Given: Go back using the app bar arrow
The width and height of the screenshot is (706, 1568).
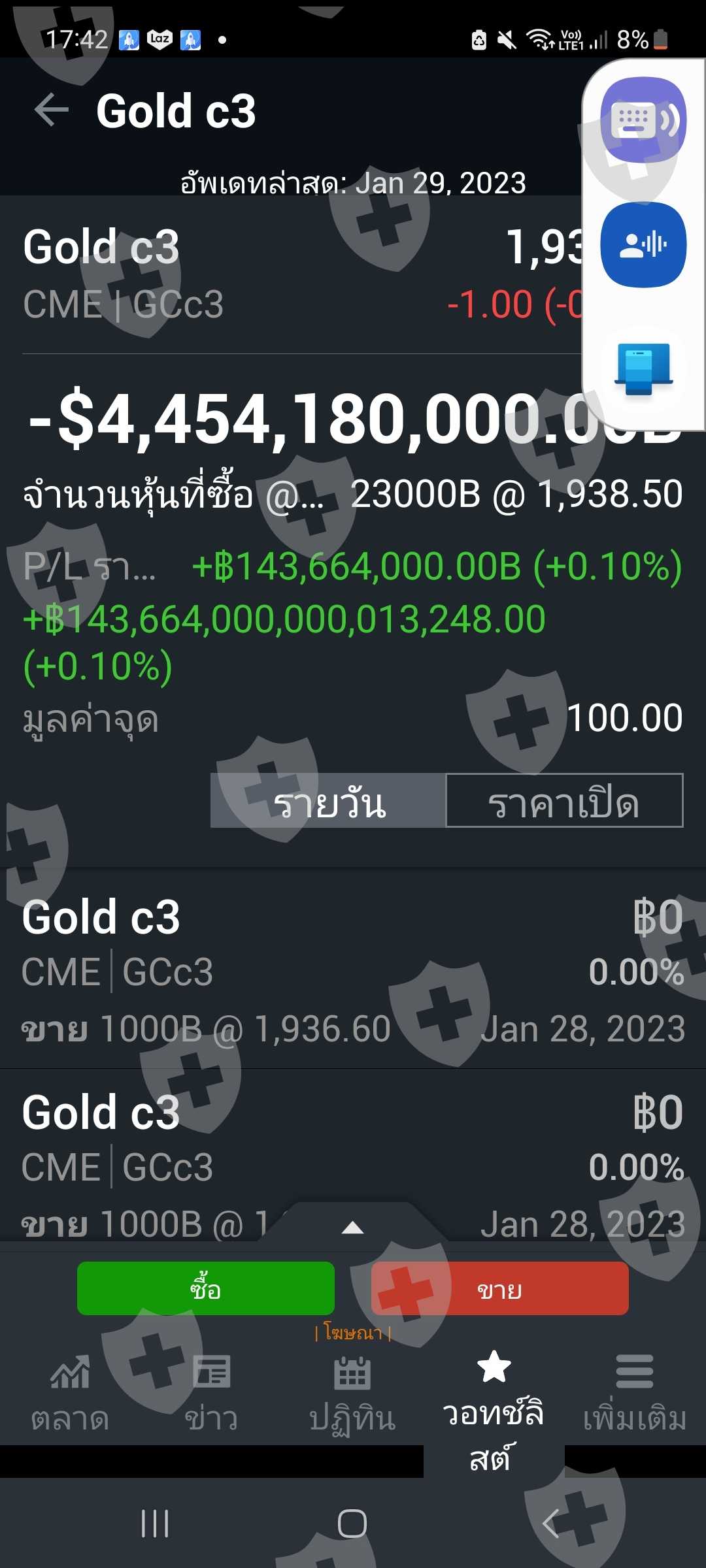Looking at the screenshot, I should pyautogui.click(x=52, y=110).
